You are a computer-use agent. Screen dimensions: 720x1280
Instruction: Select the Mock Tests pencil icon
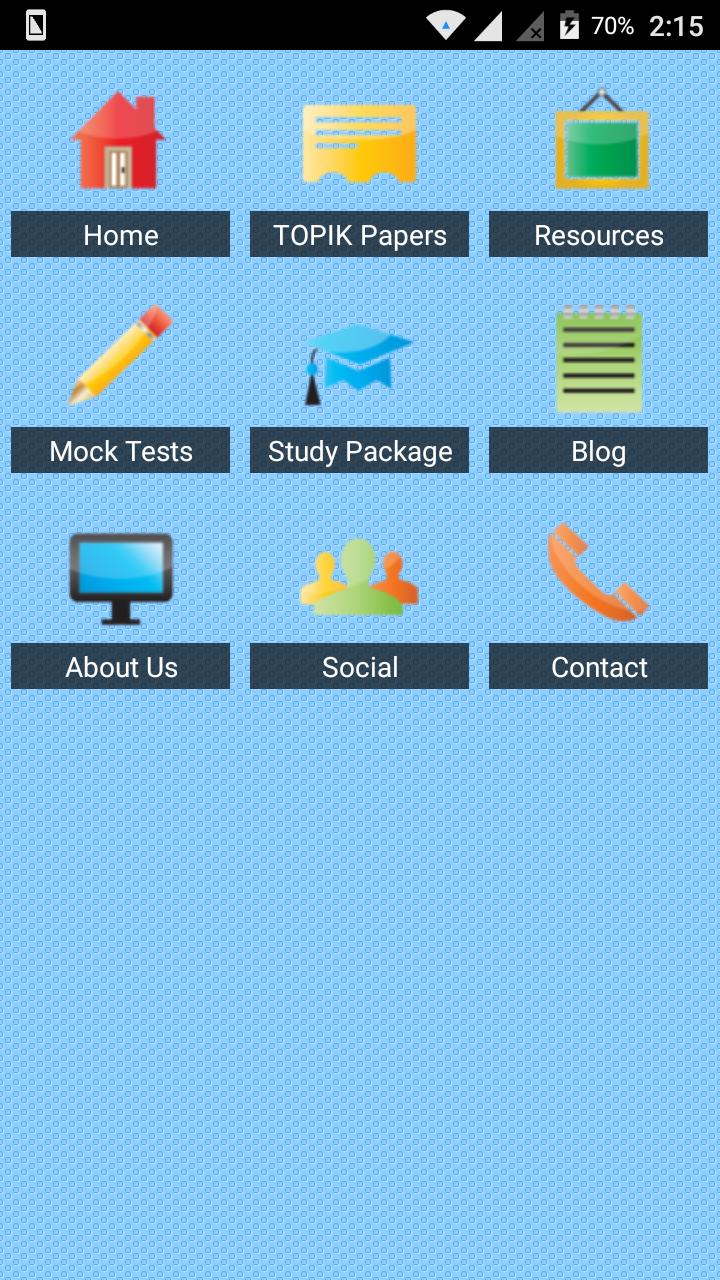(120, 355)
